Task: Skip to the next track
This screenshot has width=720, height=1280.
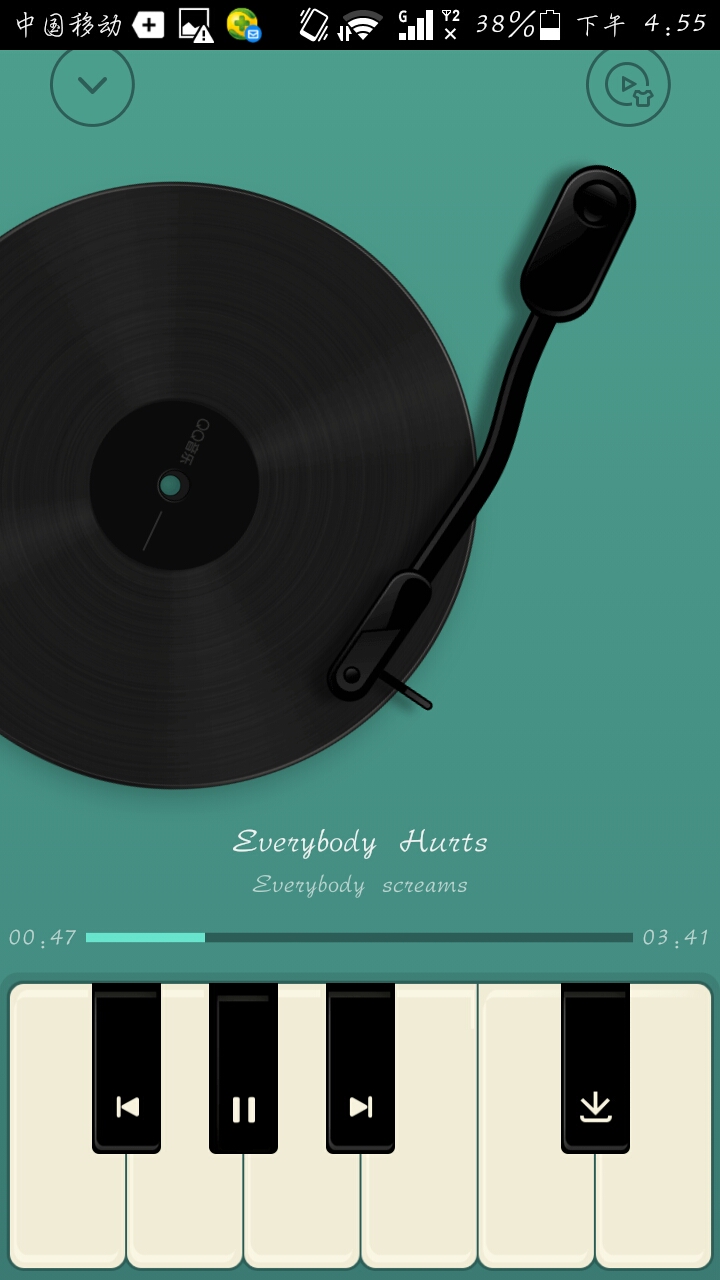Action: click(360, 1106)
